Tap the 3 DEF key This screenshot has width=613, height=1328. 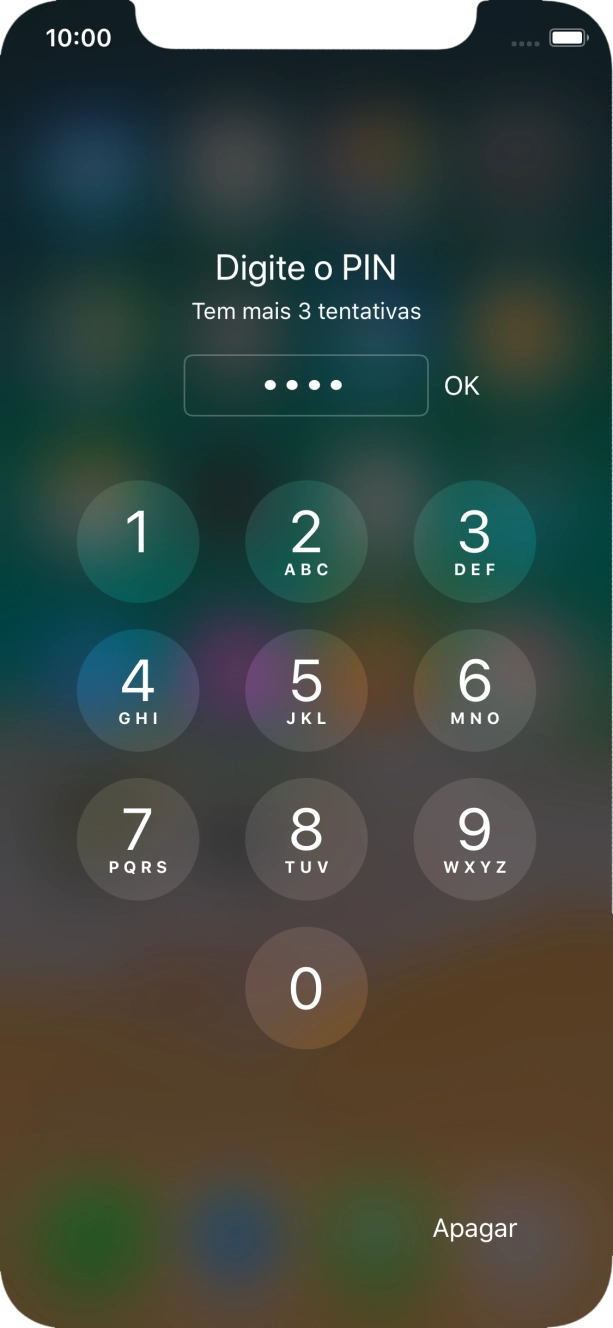click(x=474, y=541)
